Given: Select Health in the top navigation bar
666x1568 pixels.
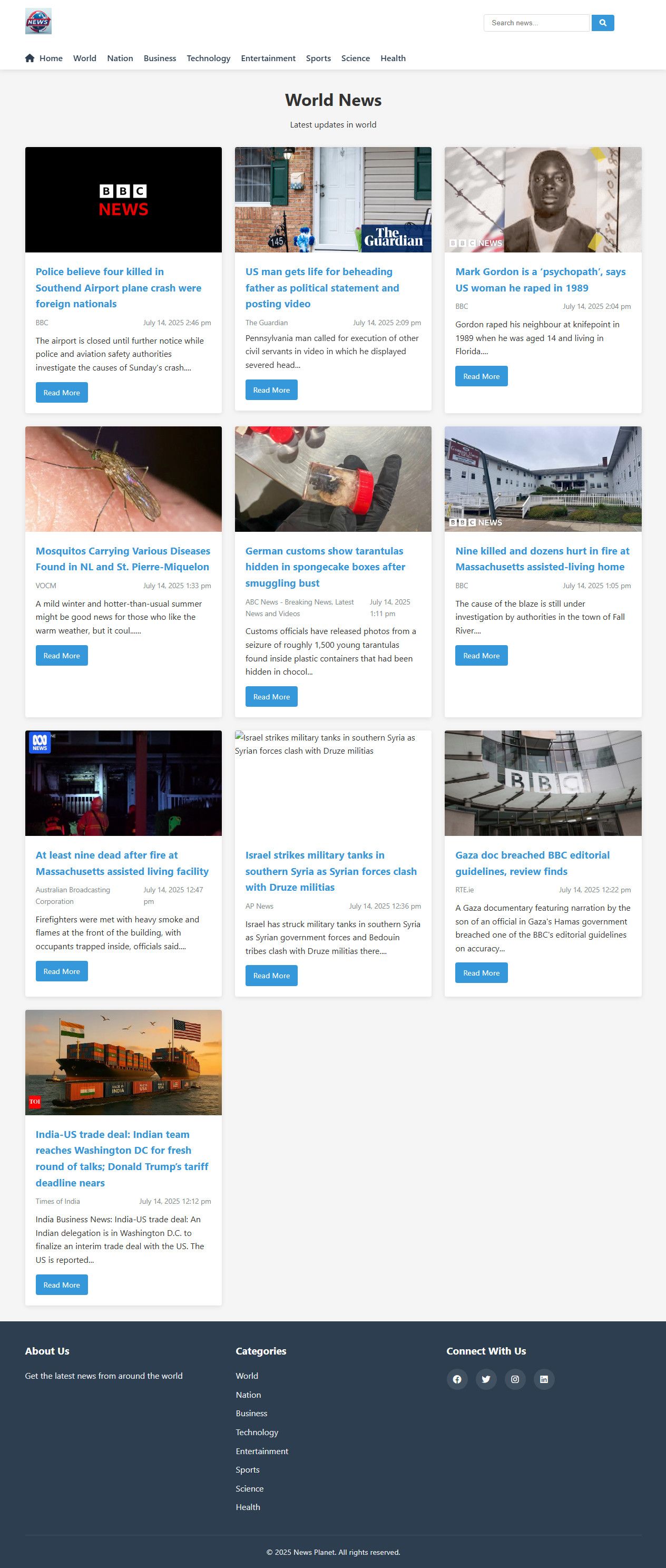Looking at the screenshot, I should (x=393, y=59).
